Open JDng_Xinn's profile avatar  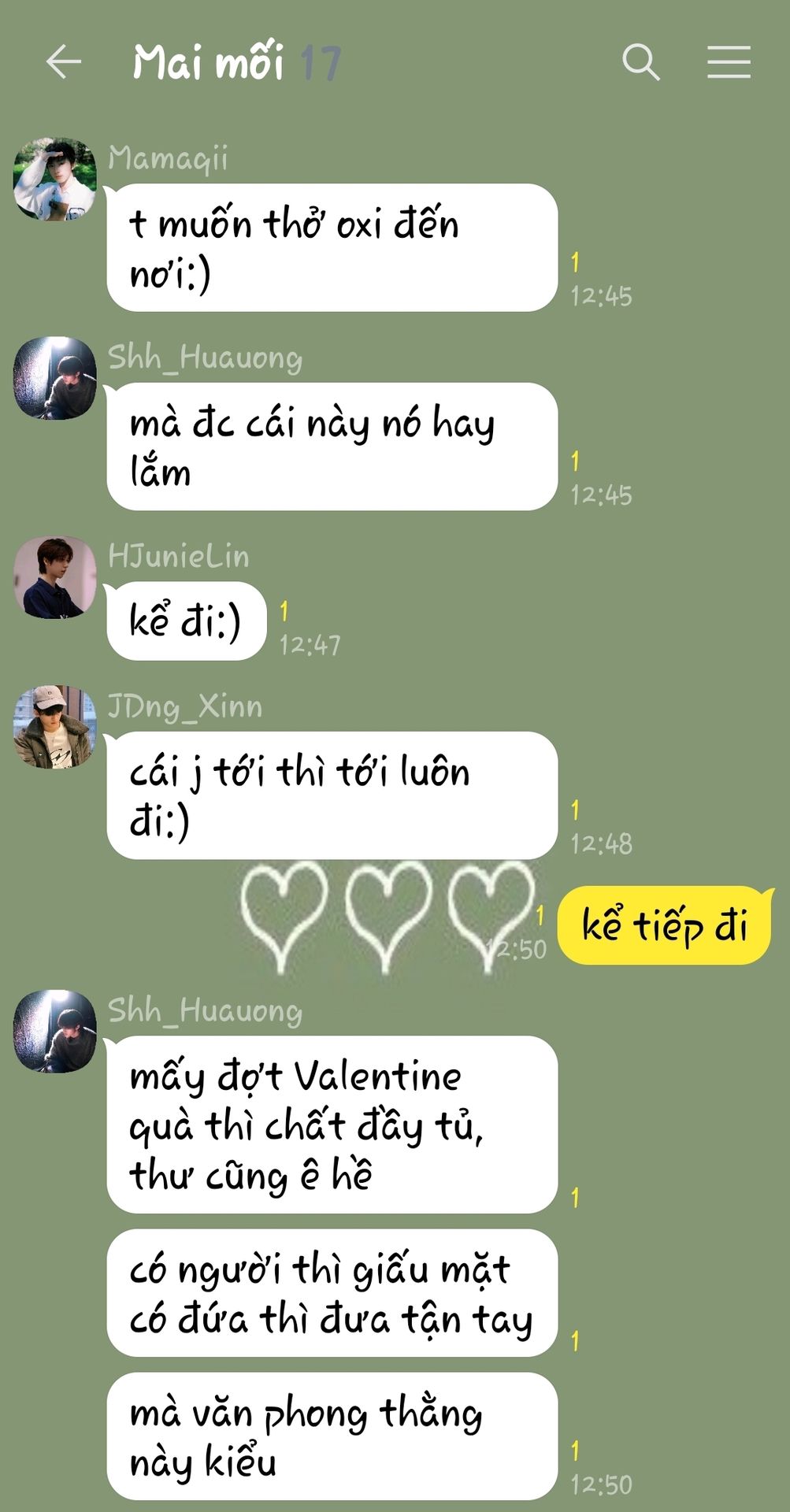(x=55, y=727)
